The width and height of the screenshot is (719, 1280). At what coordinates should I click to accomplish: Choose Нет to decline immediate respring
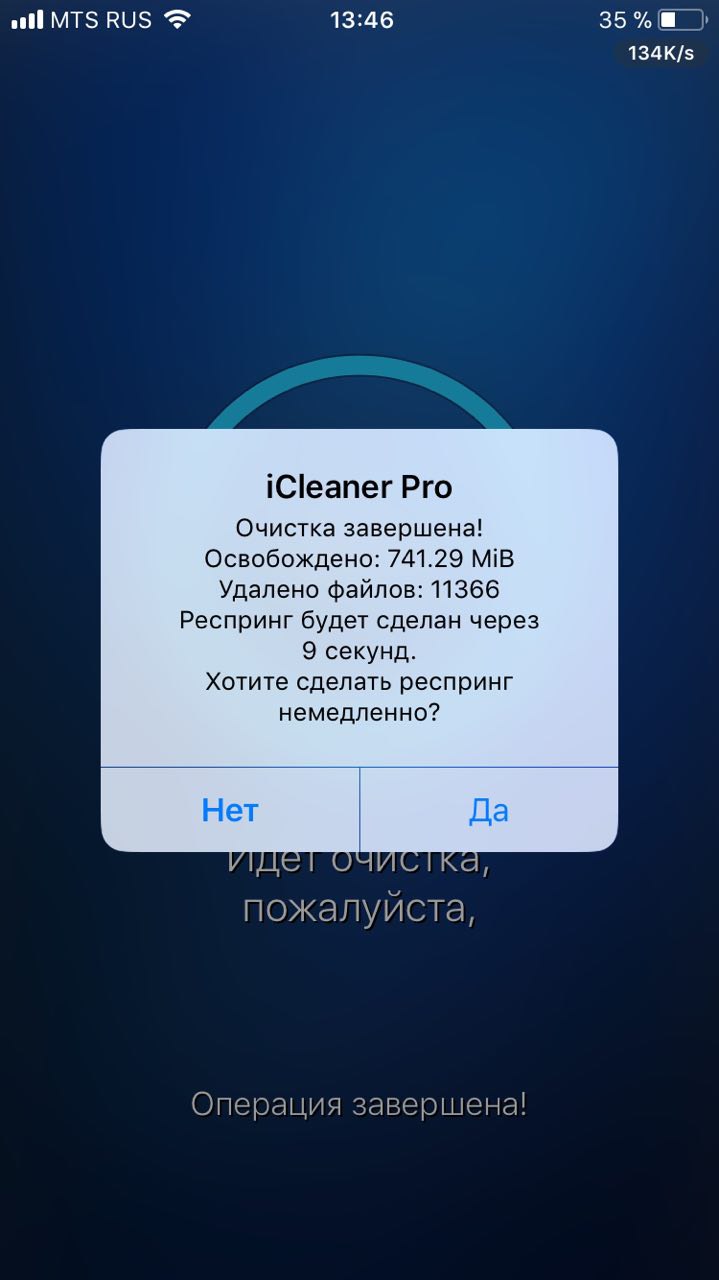pyautogui.click(x=230, y=810)
